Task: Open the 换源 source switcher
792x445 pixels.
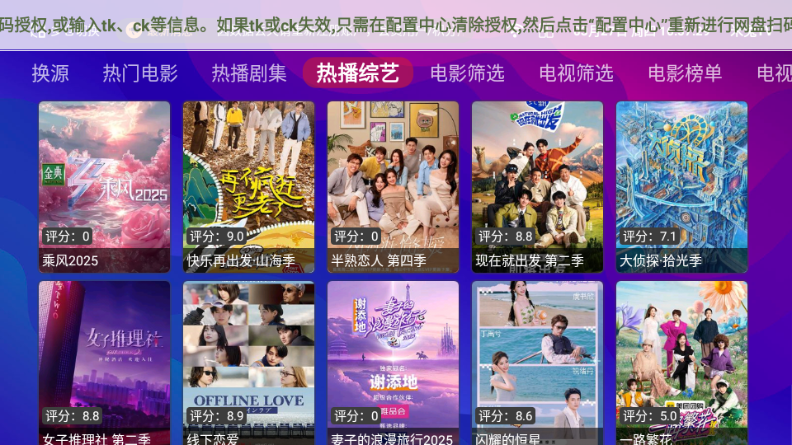Action: pos(50,74)
